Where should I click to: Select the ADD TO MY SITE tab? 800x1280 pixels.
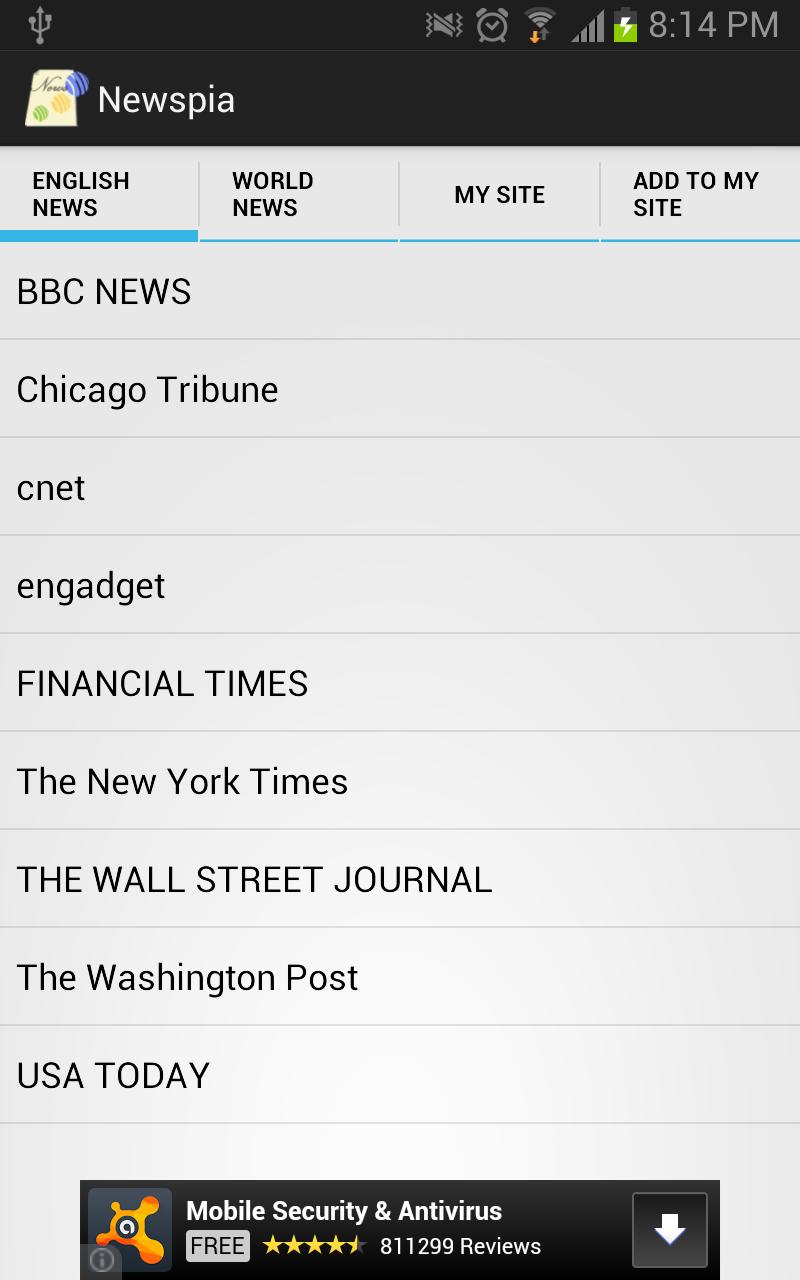pyautogui.click(x=700, y=194)
